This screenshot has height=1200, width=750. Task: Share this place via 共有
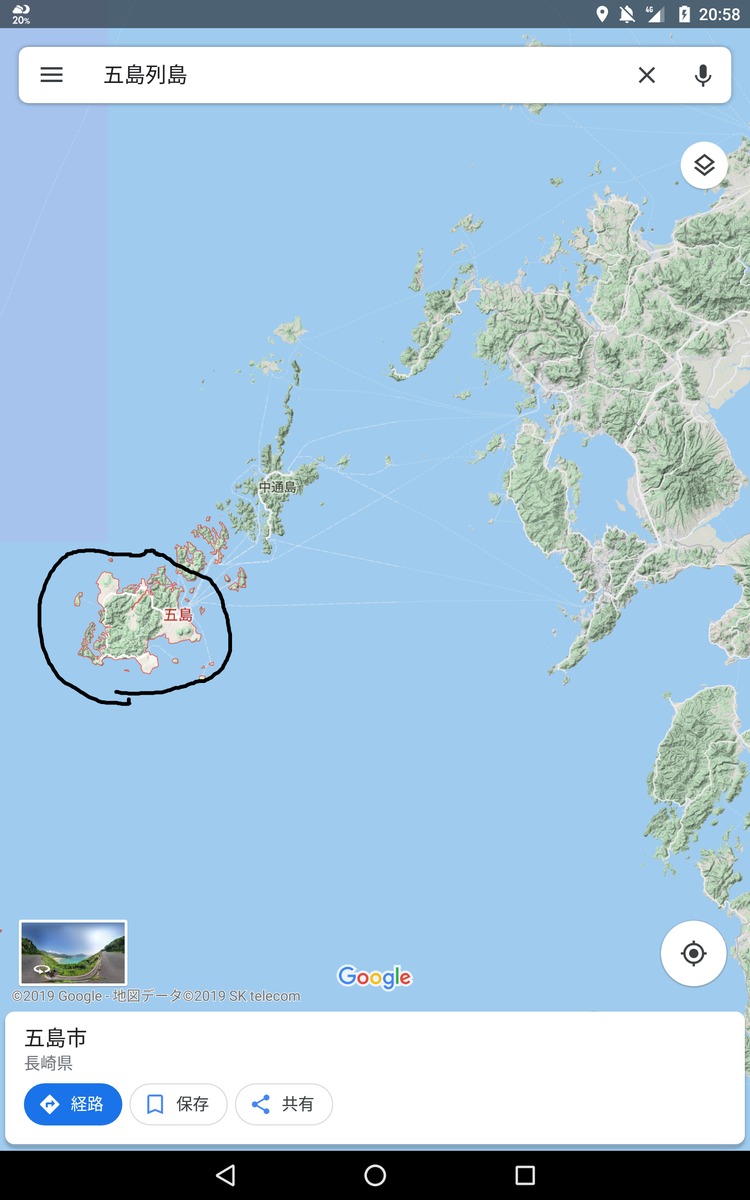tap(284, 1104)
